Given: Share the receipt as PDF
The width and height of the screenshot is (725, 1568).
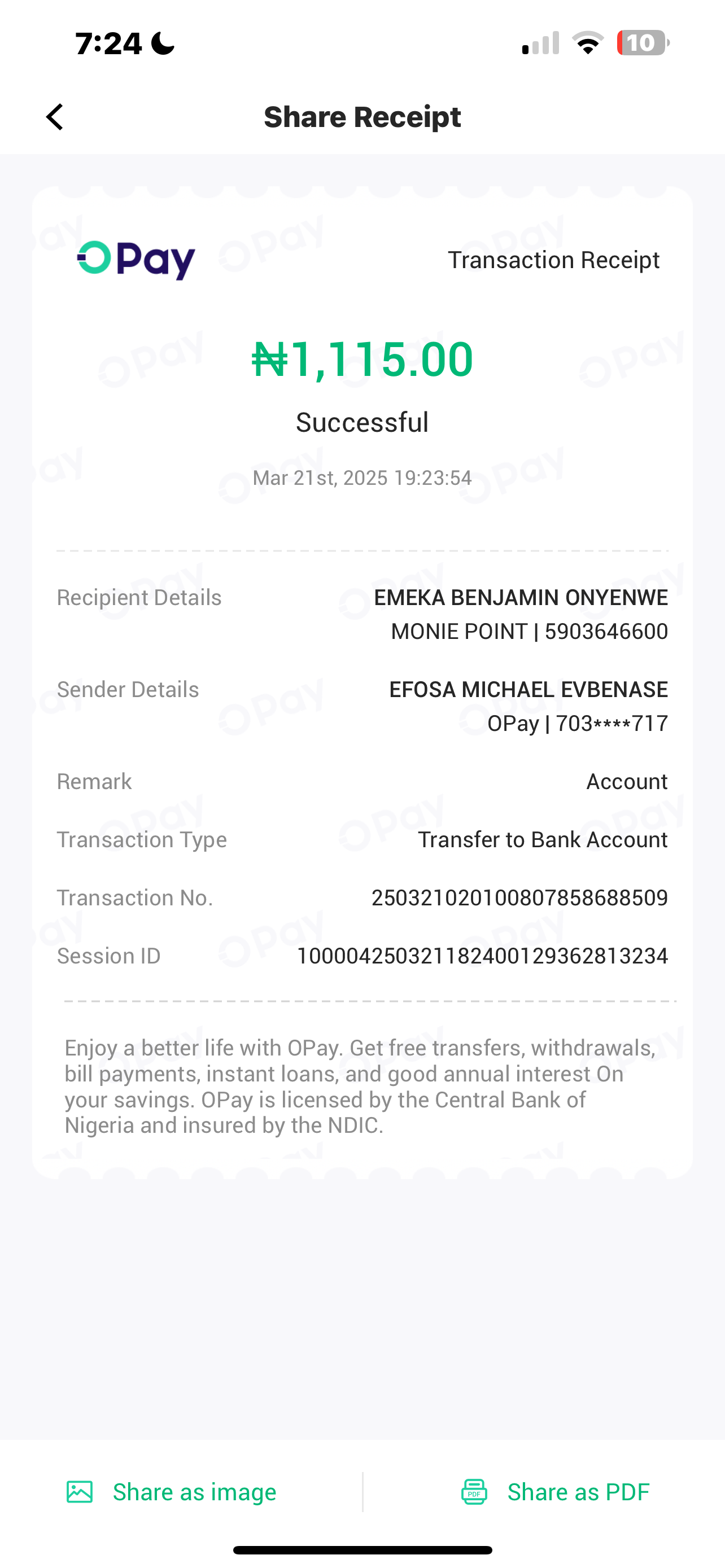Looking at the screenshot, I should [555, 1492].
